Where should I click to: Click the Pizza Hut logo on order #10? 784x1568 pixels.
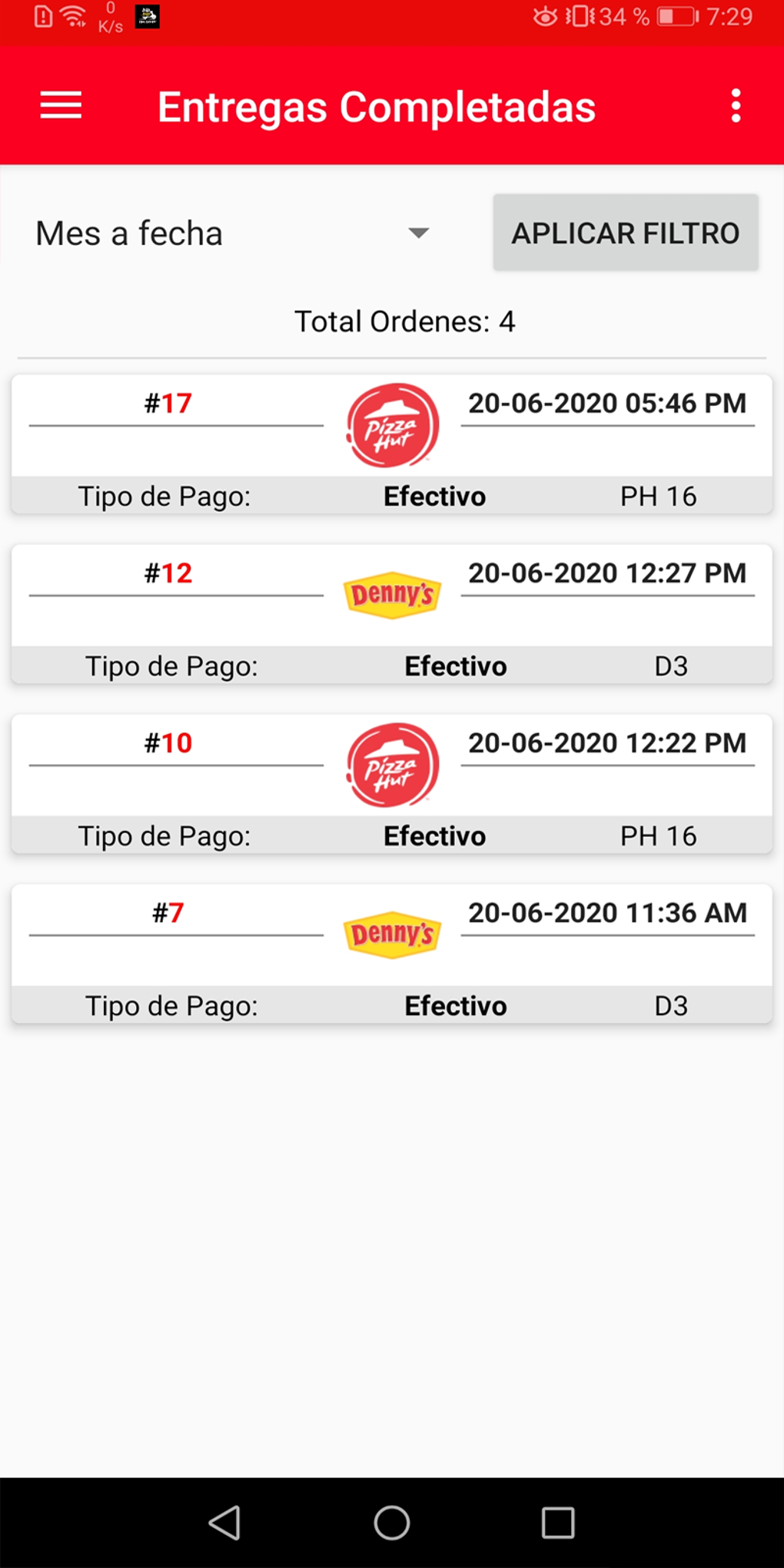[392, 764]
